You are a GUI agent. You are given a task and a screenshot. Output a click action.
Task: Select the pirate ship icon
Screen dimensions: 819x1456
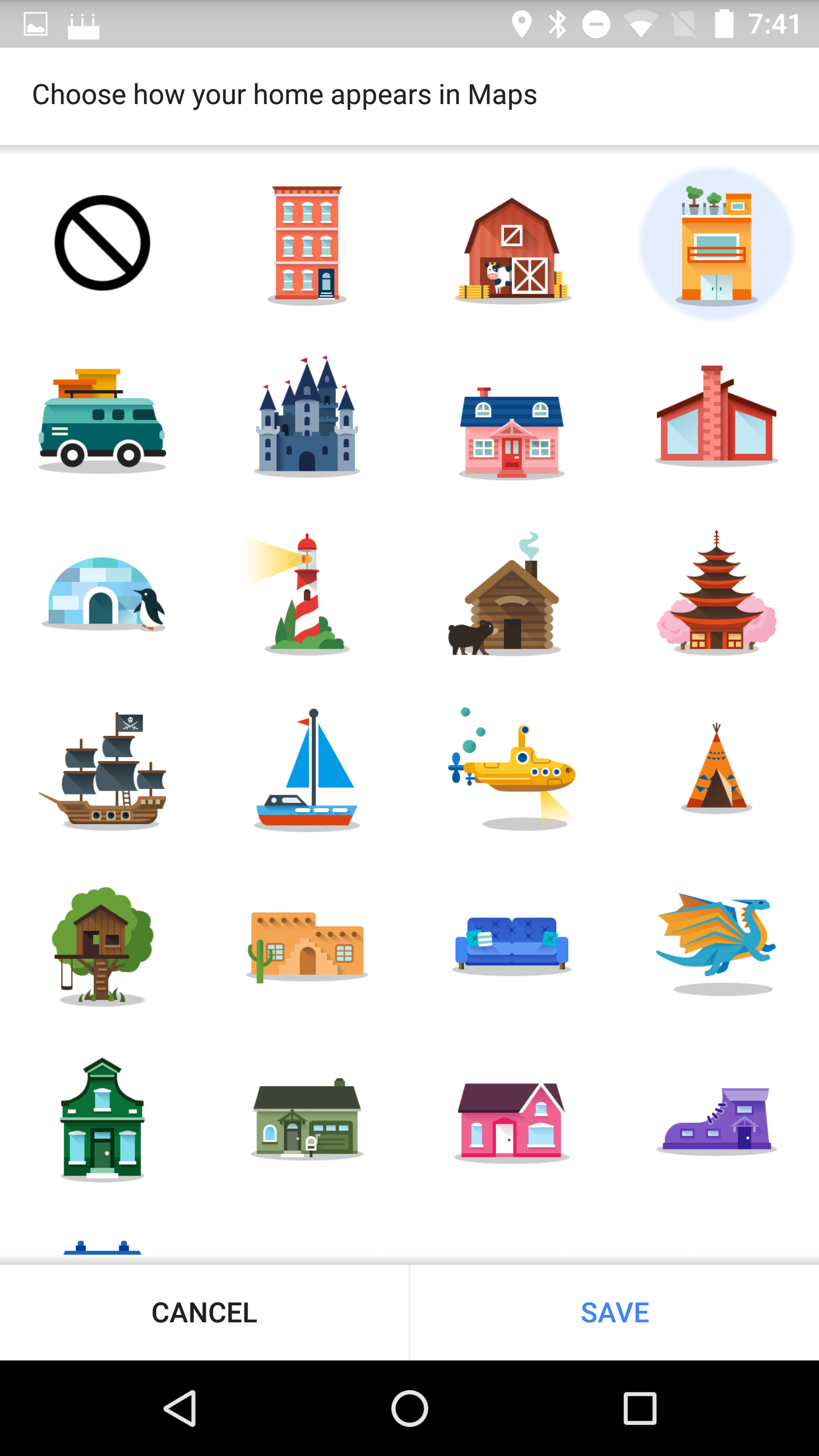tap(102, 770)
